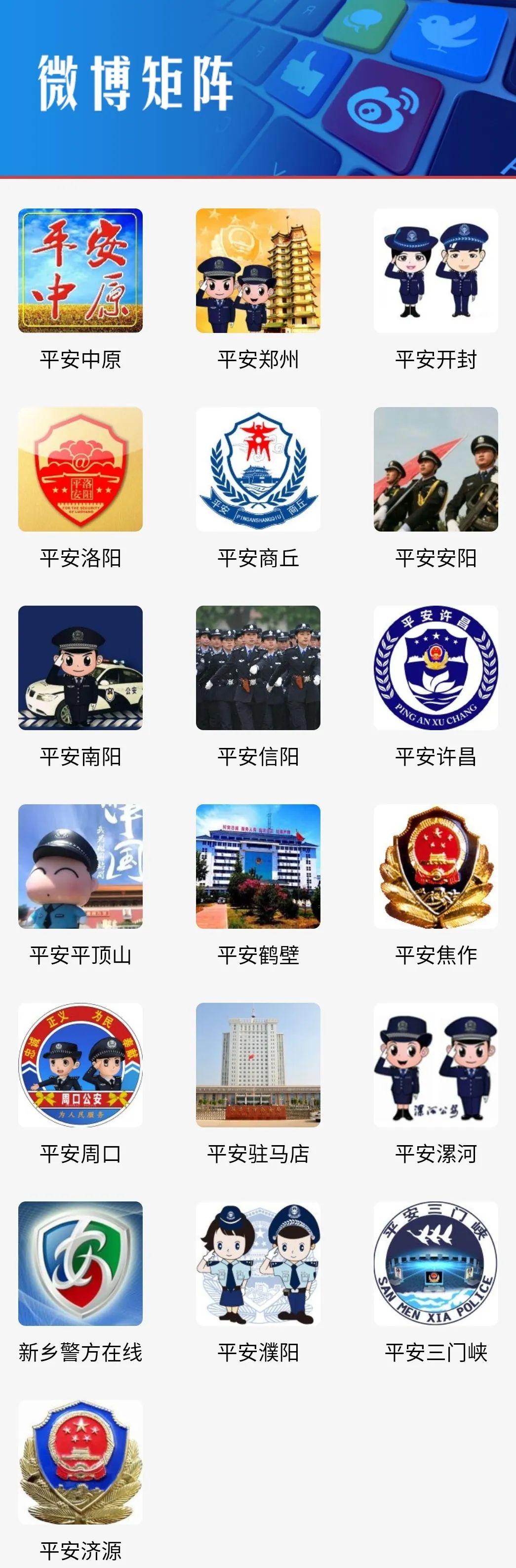516x1568 pixels.
Task: Select the 平安郑州 account tile
Action: point(258,271)
